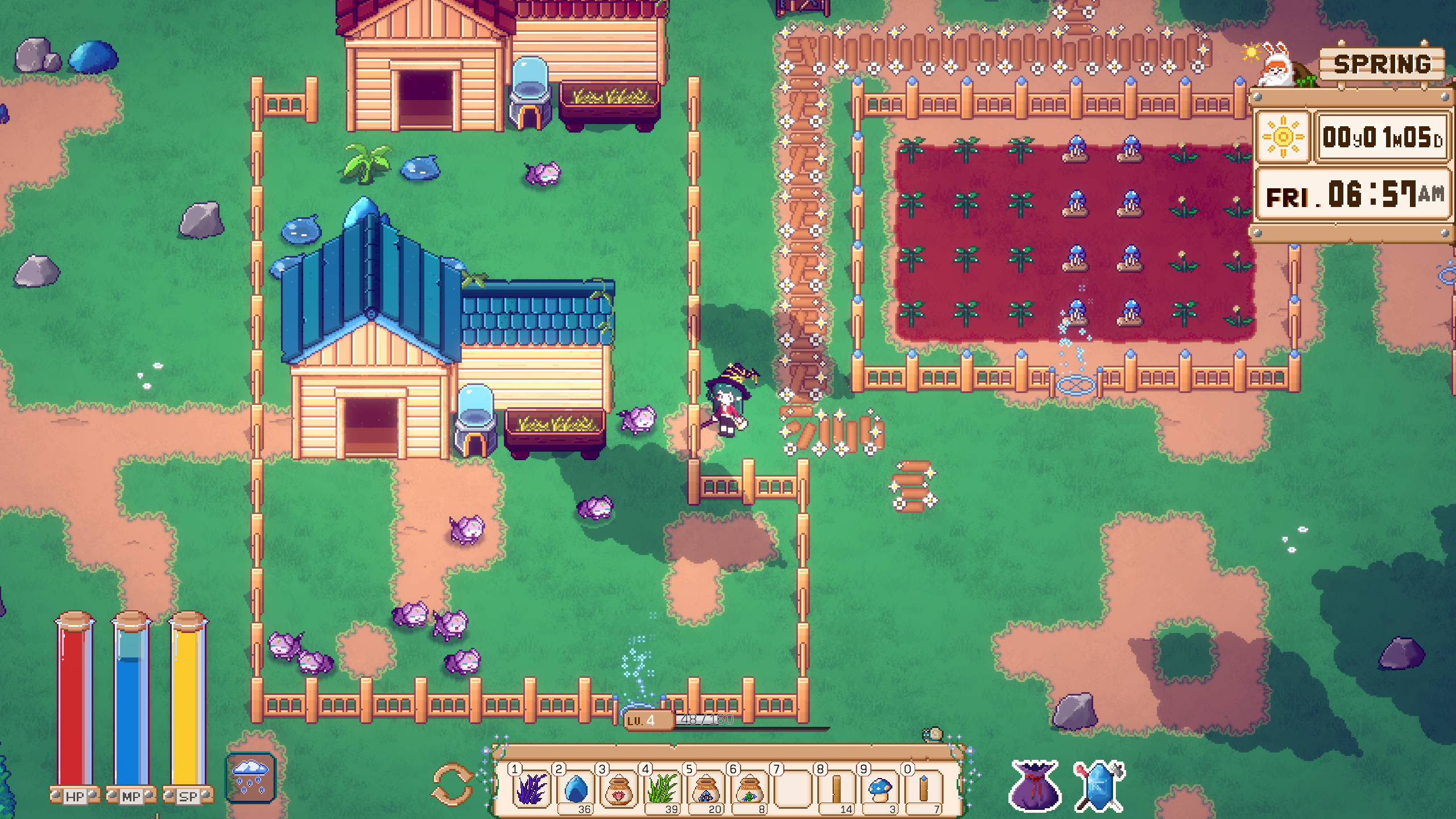The image size is (1456, 819).
Task: Open the blue crystal tools menu
Action: [x=1099, y=787]
